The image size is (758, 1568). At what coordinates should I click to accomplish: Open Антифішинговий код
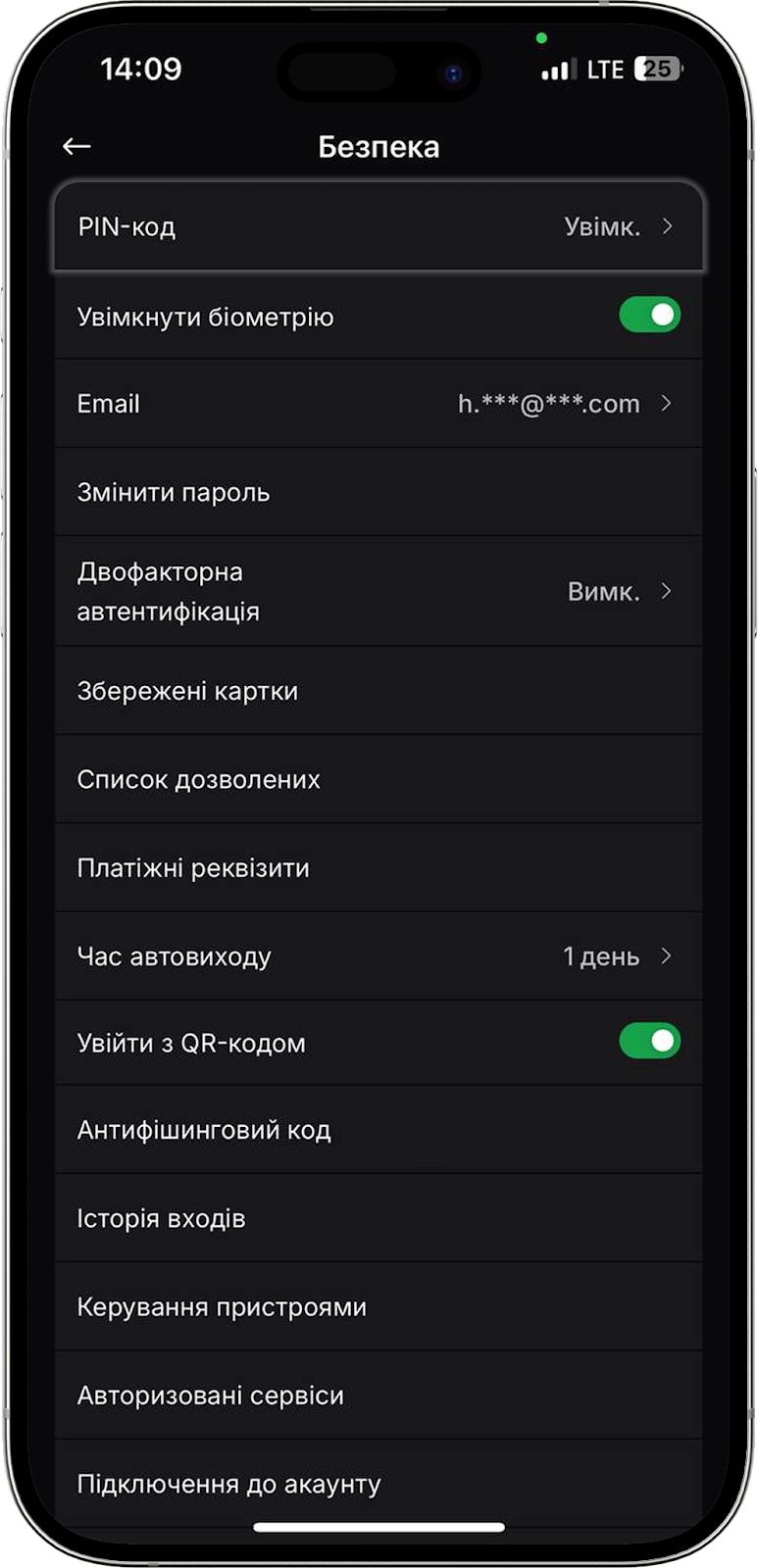(x=379, y=1130)
